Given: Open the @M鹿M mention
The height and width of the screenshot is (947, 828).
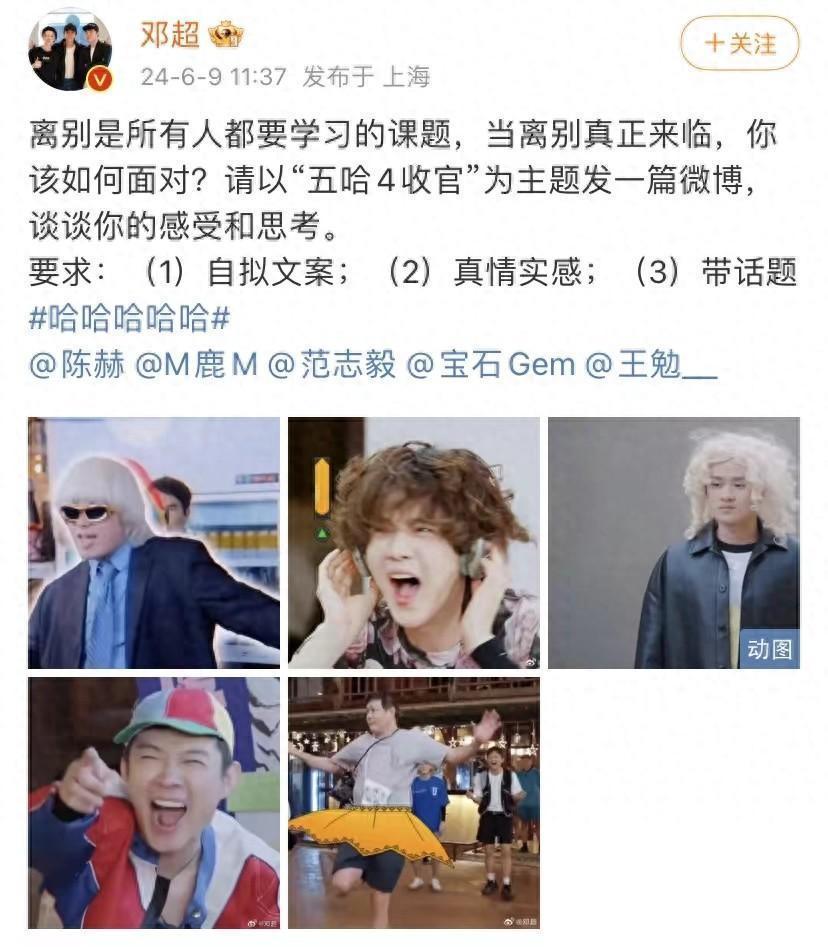Looking at the screenshot, I should (196, 365).
